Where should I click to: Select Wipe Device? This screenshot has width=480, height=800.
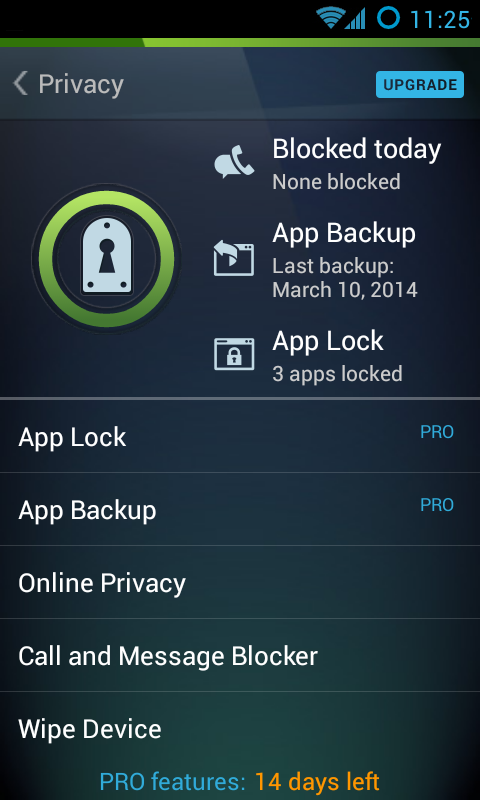(x=240, y=728)
